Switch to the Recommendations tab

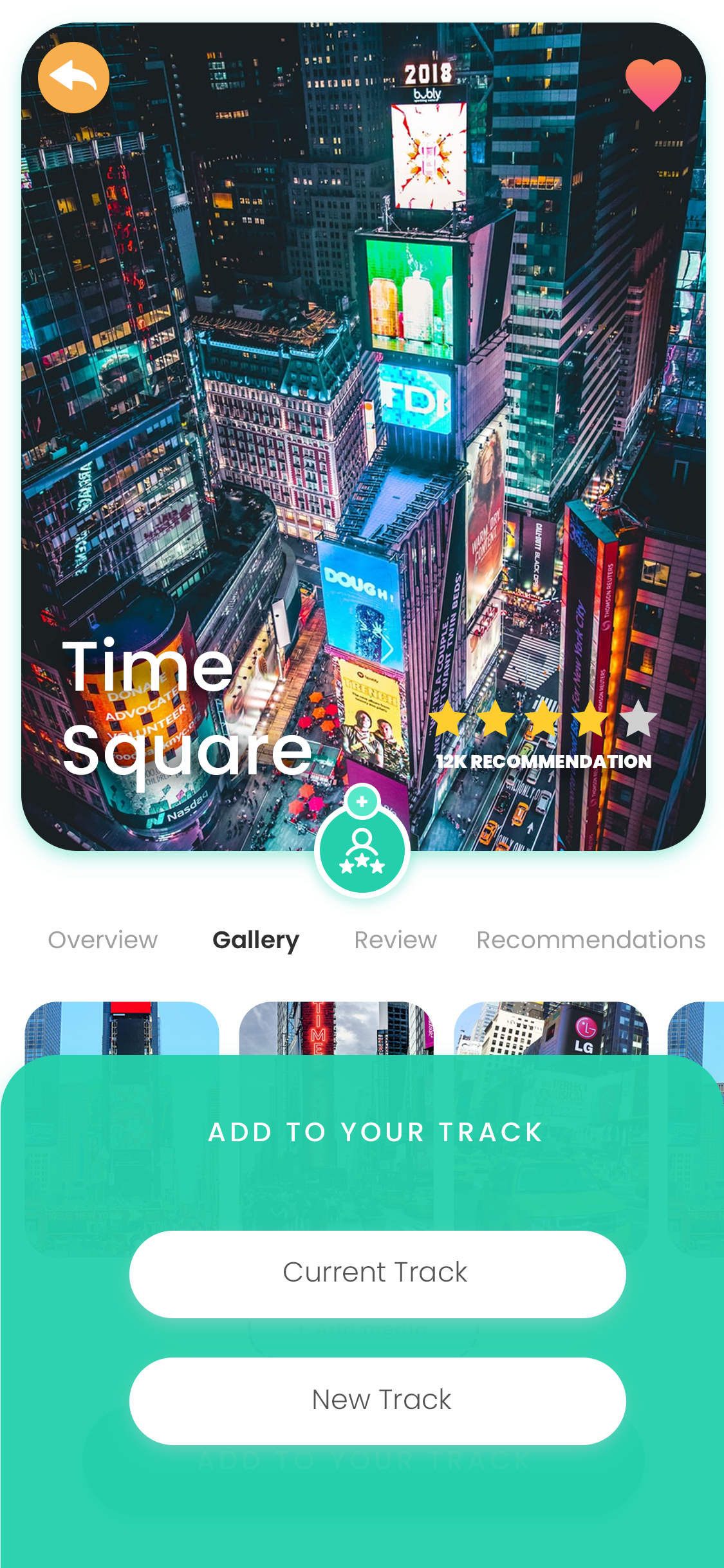pos(590,940)
